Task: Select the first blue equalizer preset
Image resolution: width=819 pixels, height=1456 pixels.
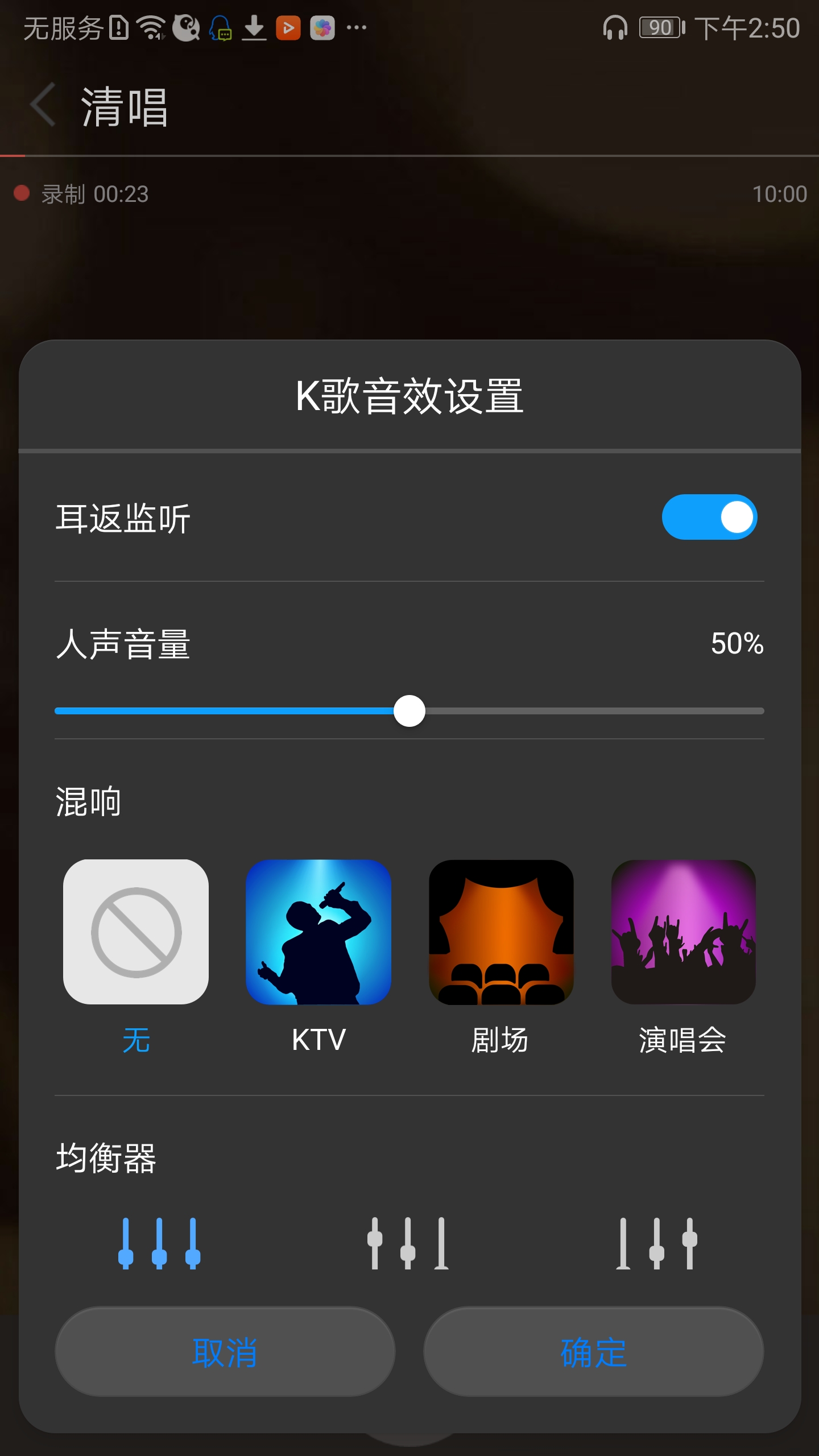Action: tap(159, 1243)
